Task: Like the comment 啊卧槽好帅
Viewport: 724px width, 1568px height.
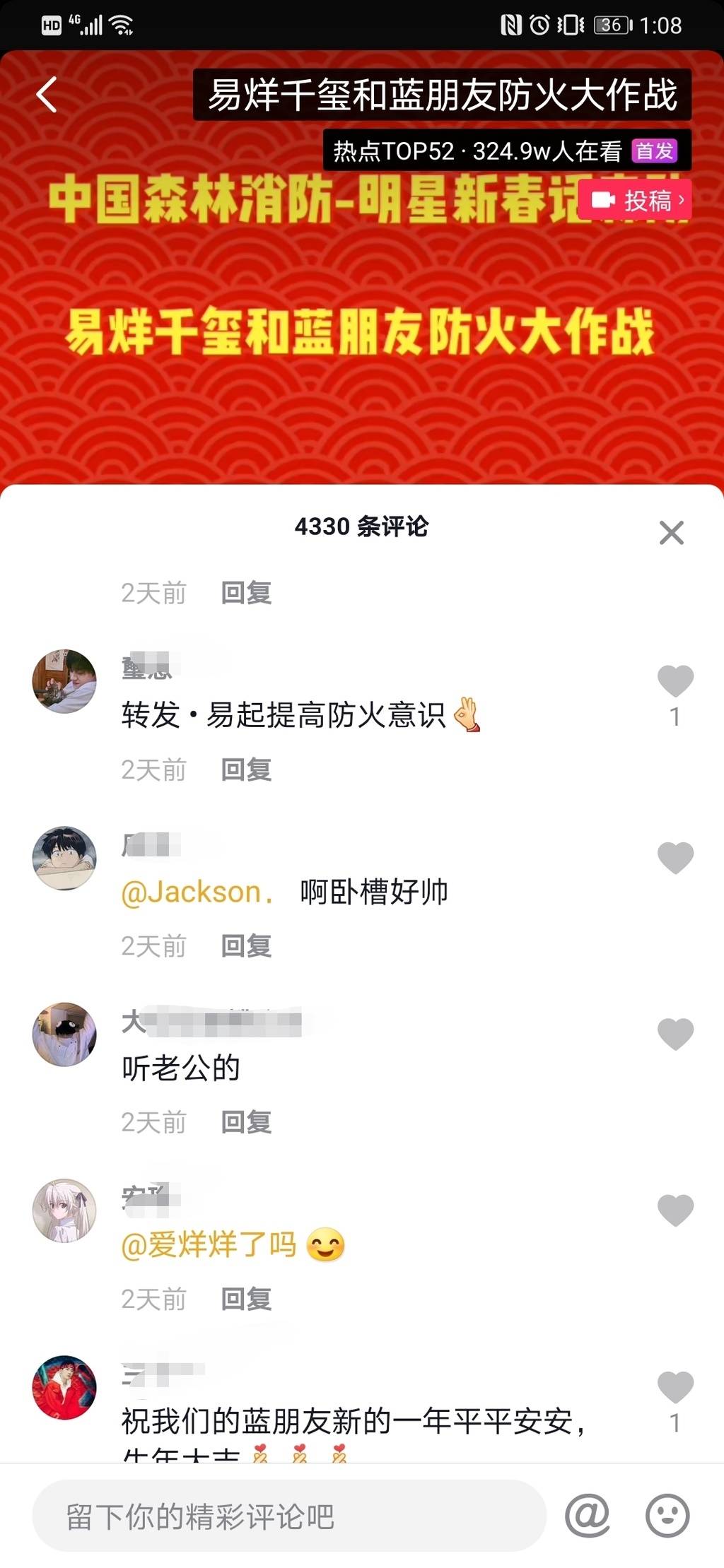Action: pos(675,858)
